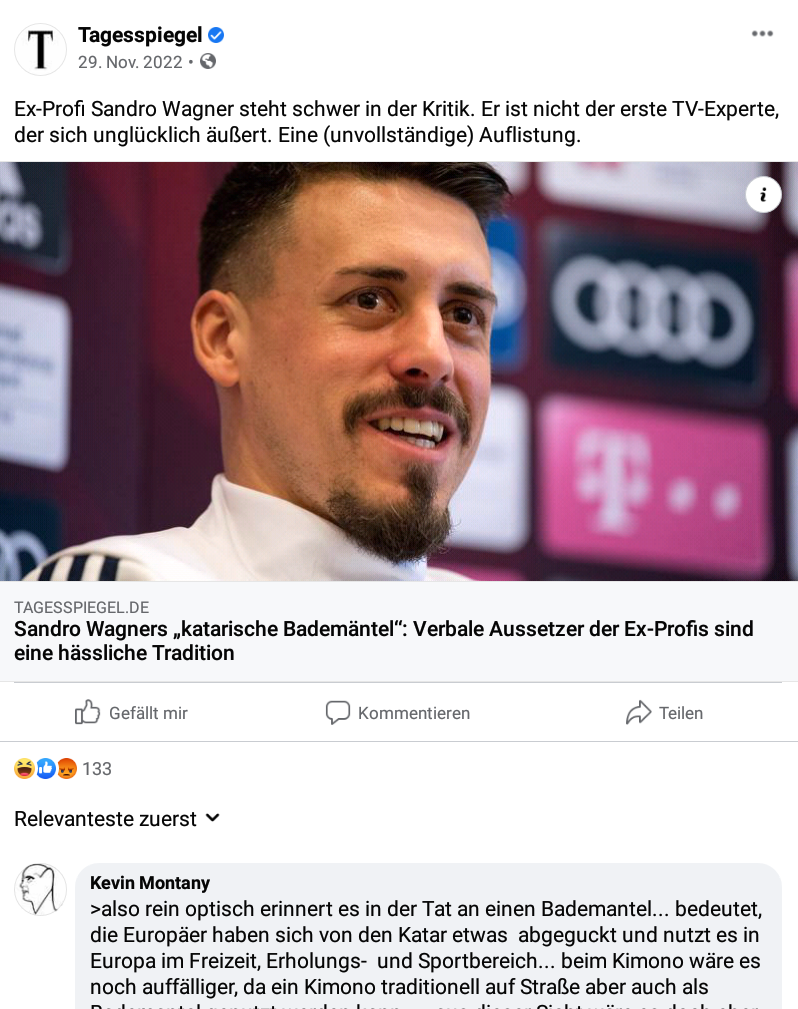Share the post via Teilen

pos(664,713)
